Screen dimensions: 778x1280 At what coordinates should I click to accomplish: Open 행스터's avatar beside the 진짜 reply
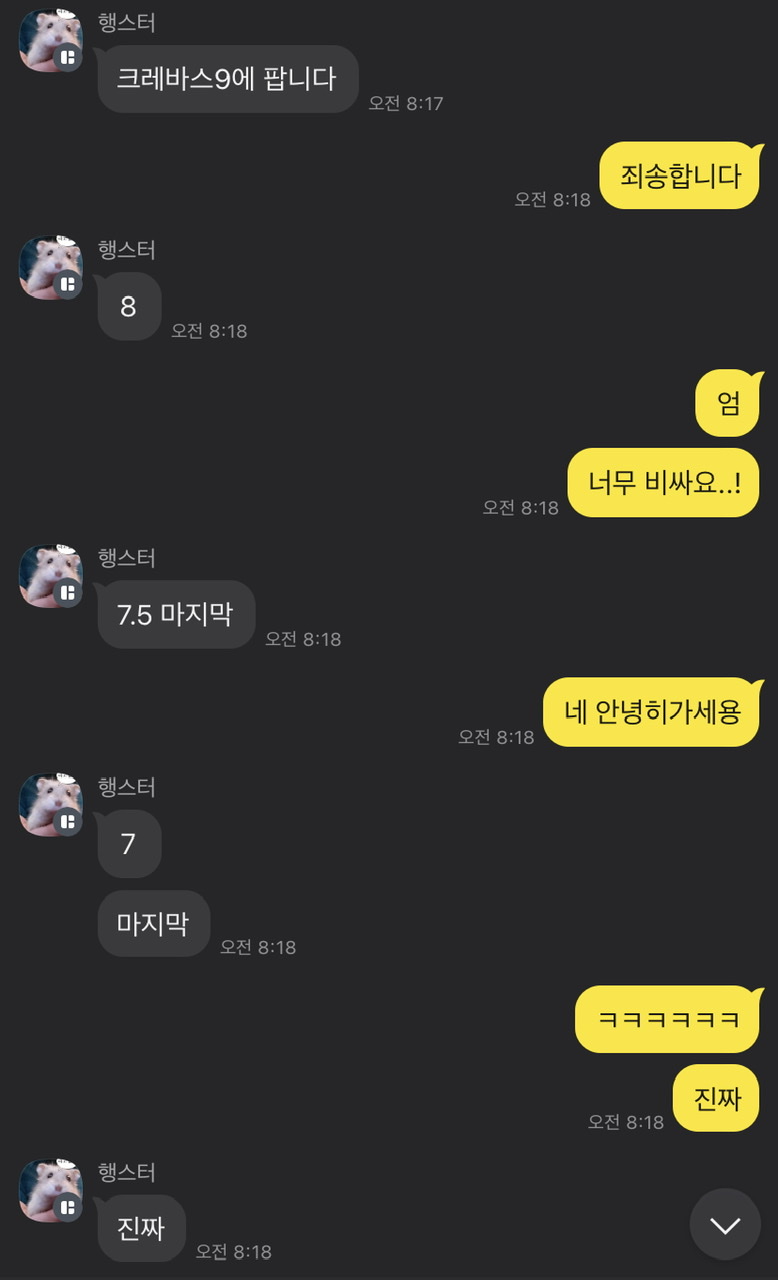[x=50, y=1191]
